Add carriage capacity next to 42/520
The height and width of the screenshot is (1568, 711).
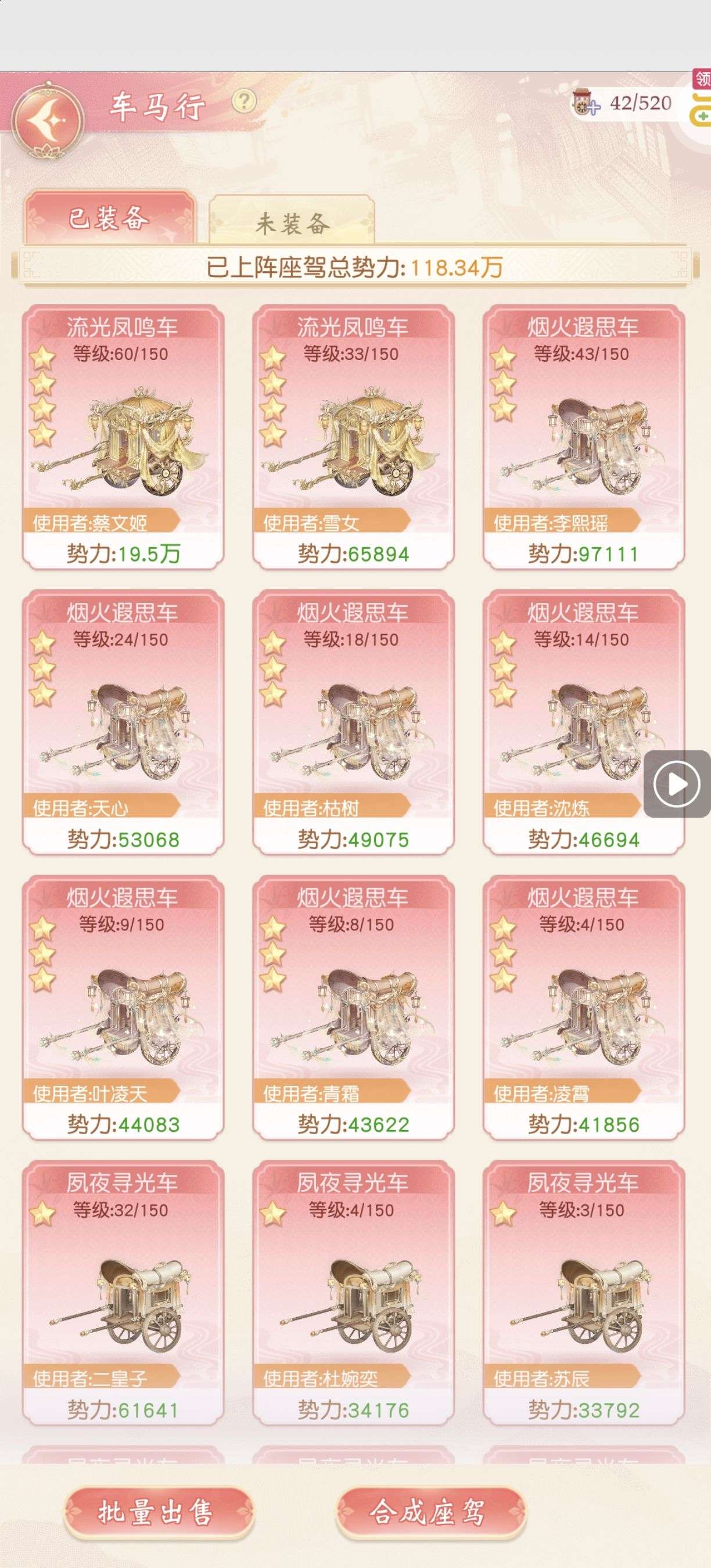click(x=586, y=103)
